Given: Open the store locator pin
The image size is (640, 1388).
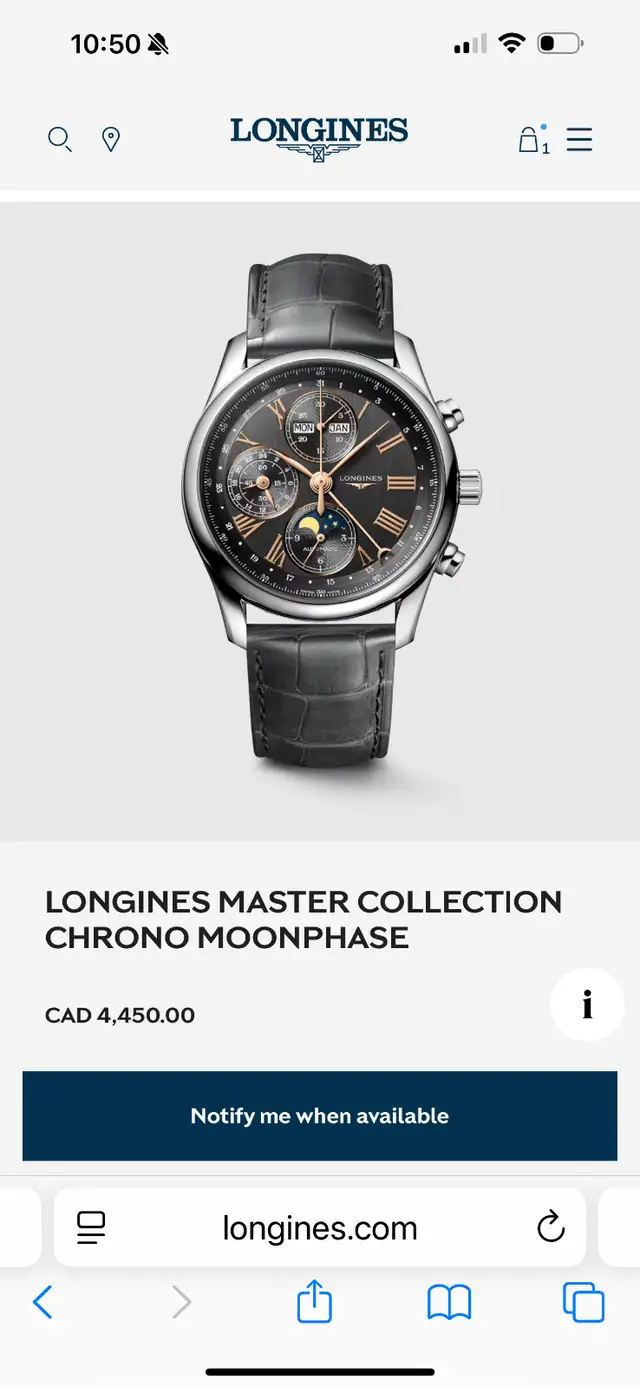Looking at the screenshot, I should pyautogui.click(x=111, y=139).
